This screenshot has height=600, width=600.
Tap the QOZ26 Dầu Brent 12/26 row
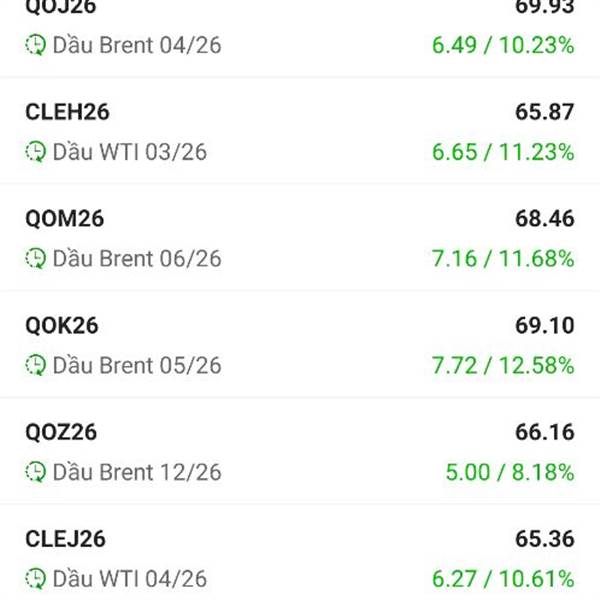pos(300,452)
